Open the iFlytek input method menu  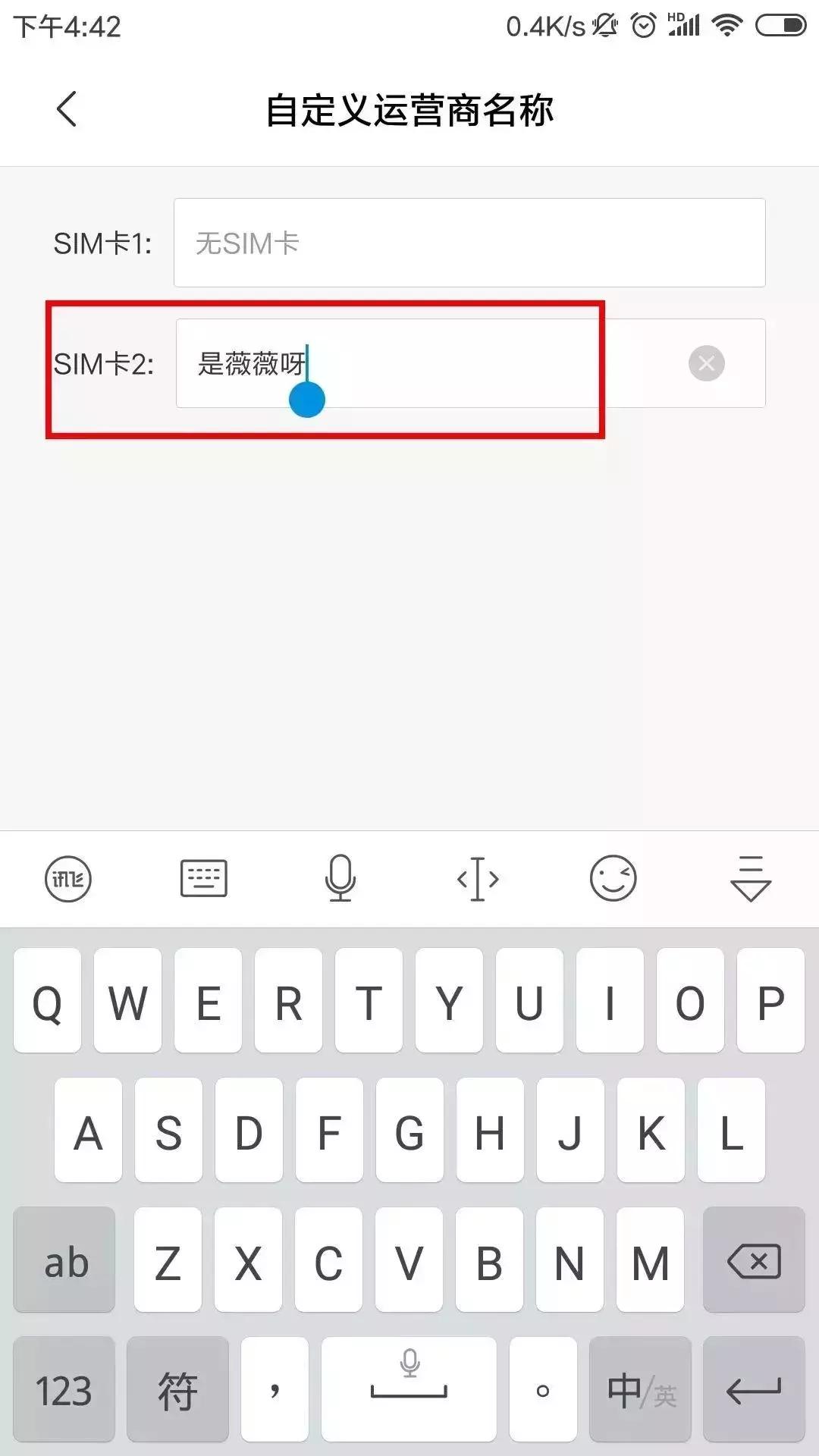68,878
